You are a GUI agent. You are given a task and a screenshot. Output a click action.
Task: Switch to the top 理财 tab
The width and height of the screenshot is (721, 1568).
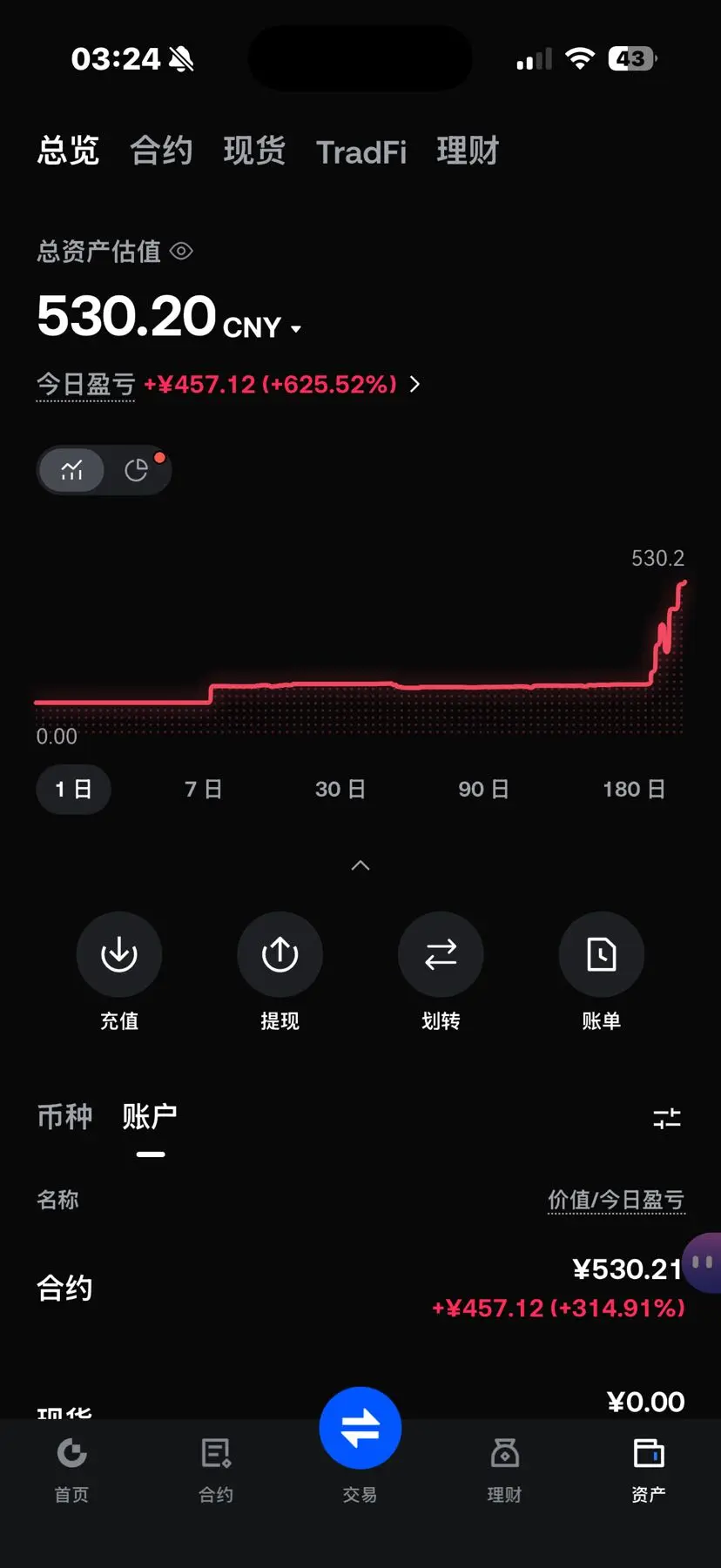coord(468,151)
